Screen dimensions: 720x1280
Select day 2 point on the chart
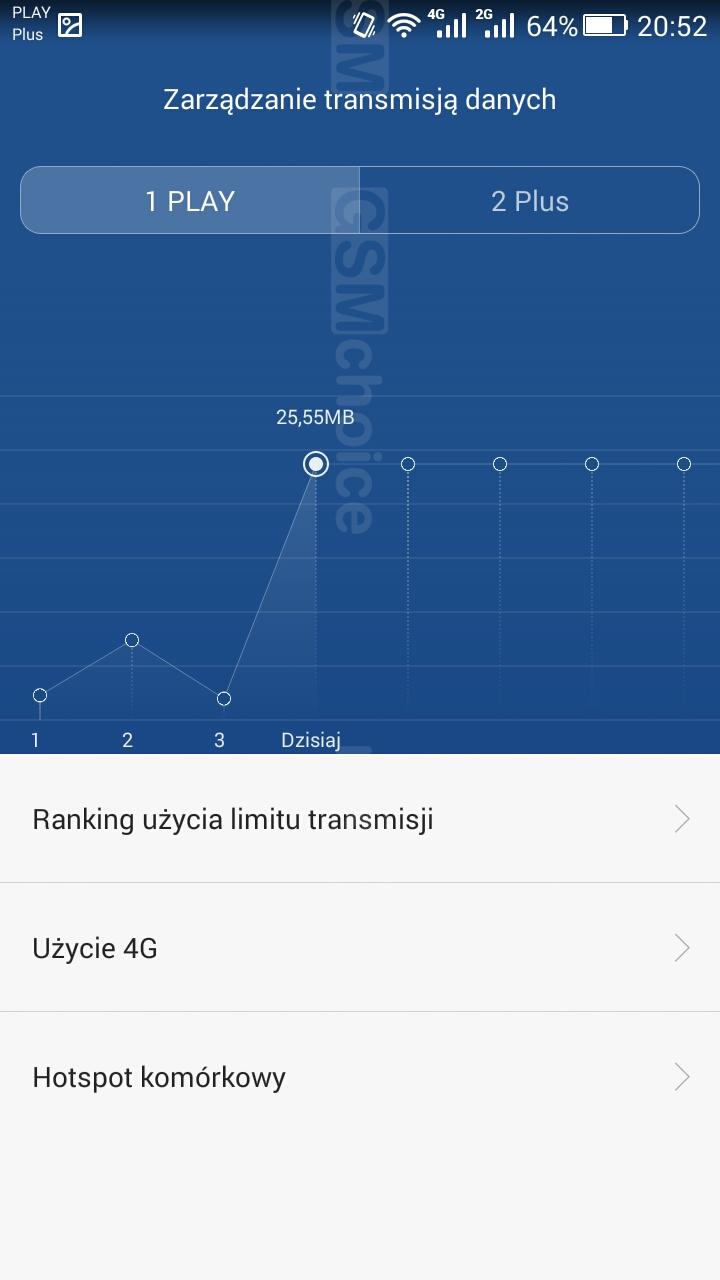click(132, 640)
